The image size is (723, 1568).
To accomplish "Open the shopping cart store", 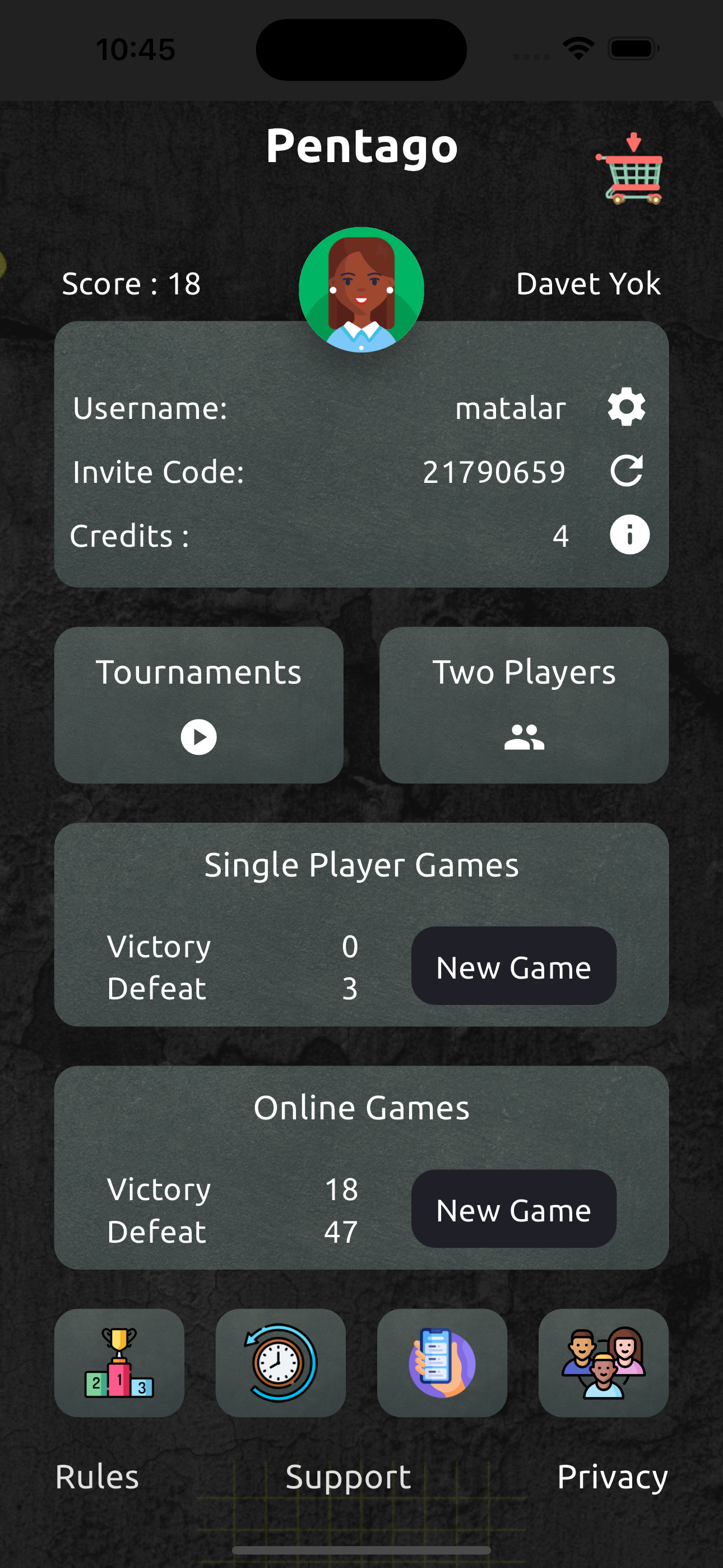I will click(x=630, y=169).
